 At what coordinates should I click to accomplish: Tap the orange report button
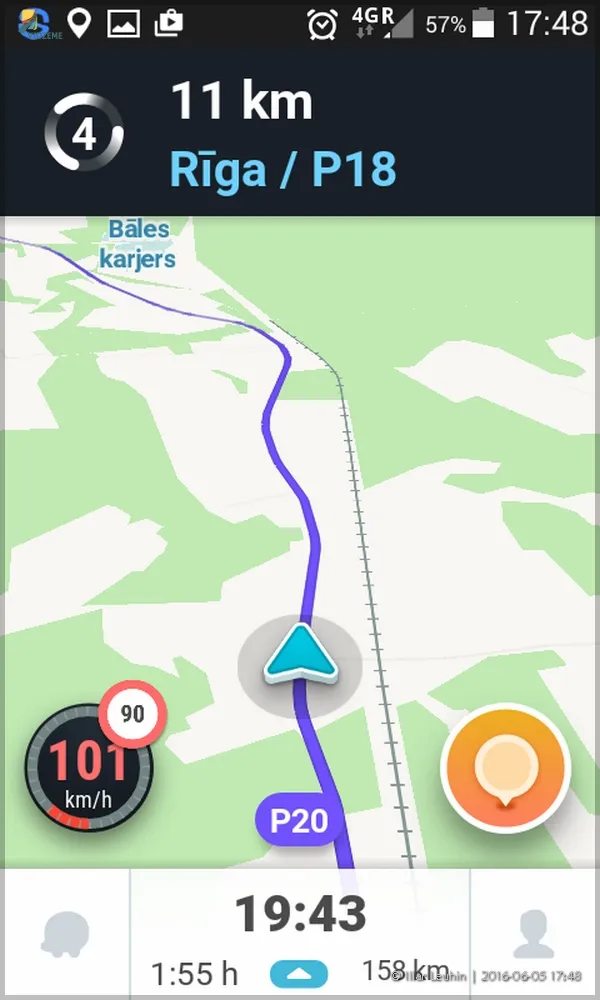[506, 768]
